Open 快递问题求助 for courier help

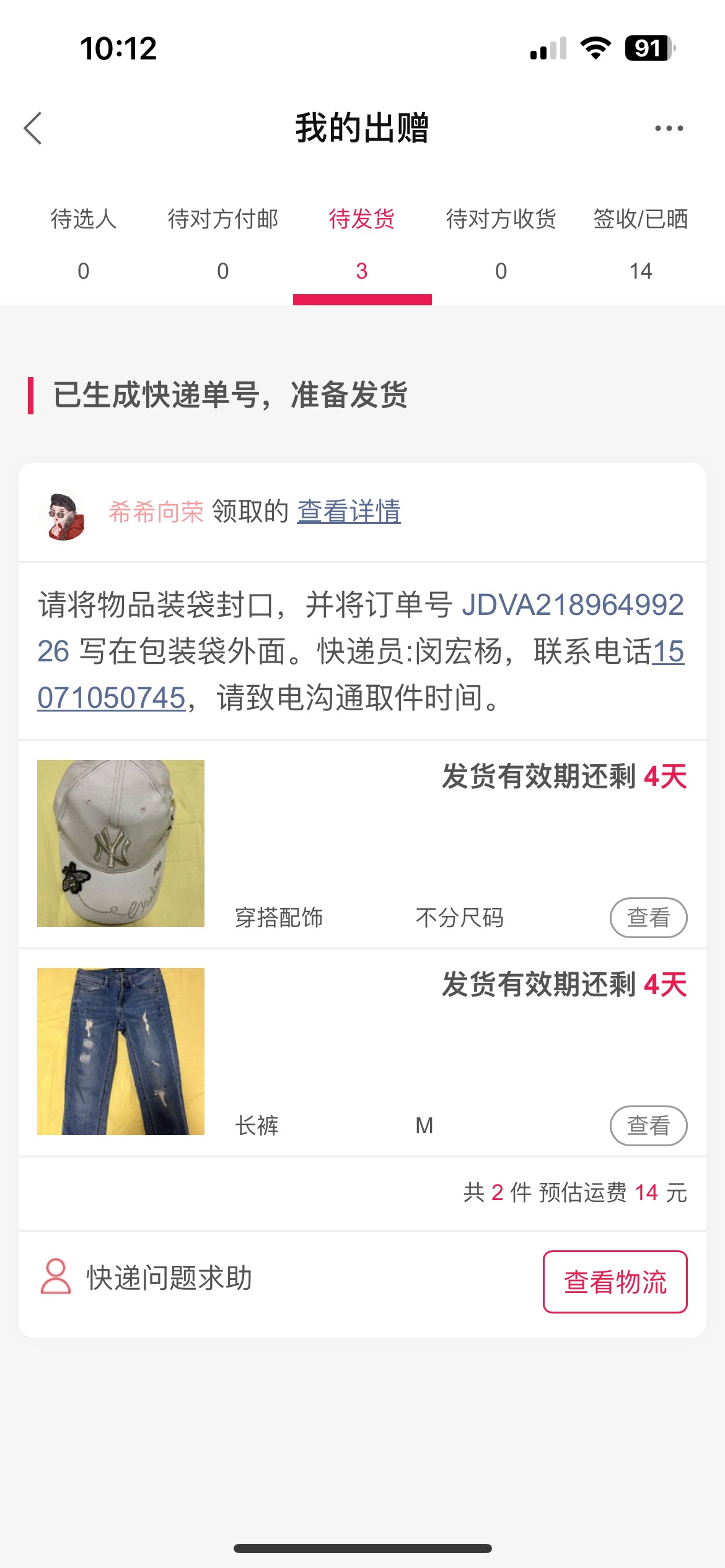[146, 1278]
